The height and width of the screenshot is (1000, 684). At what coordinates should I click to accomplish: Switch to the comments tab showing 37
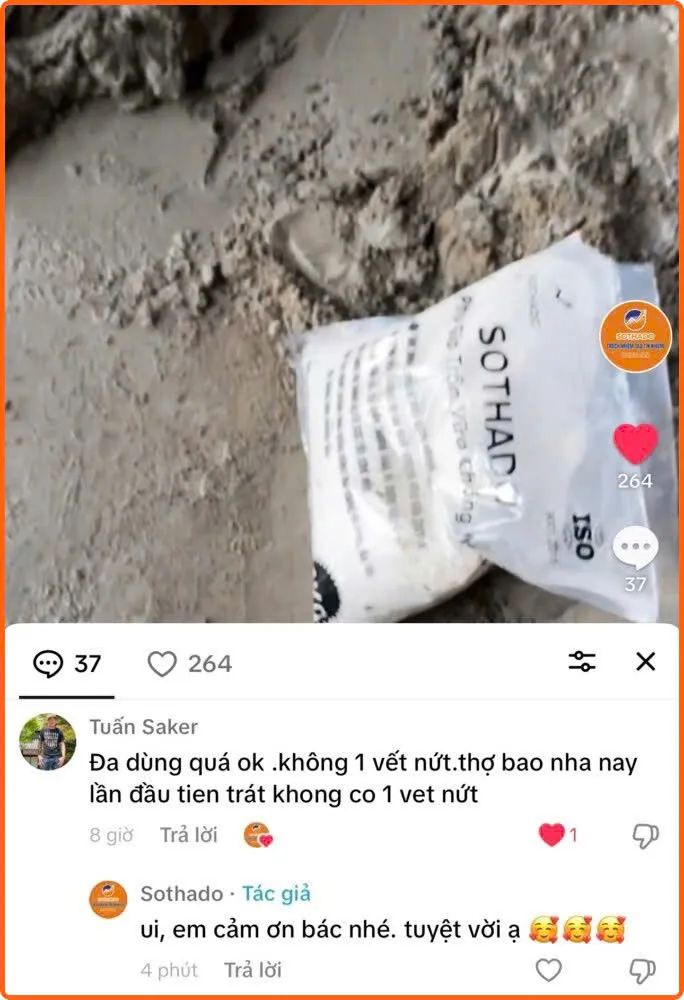(68, 664)
